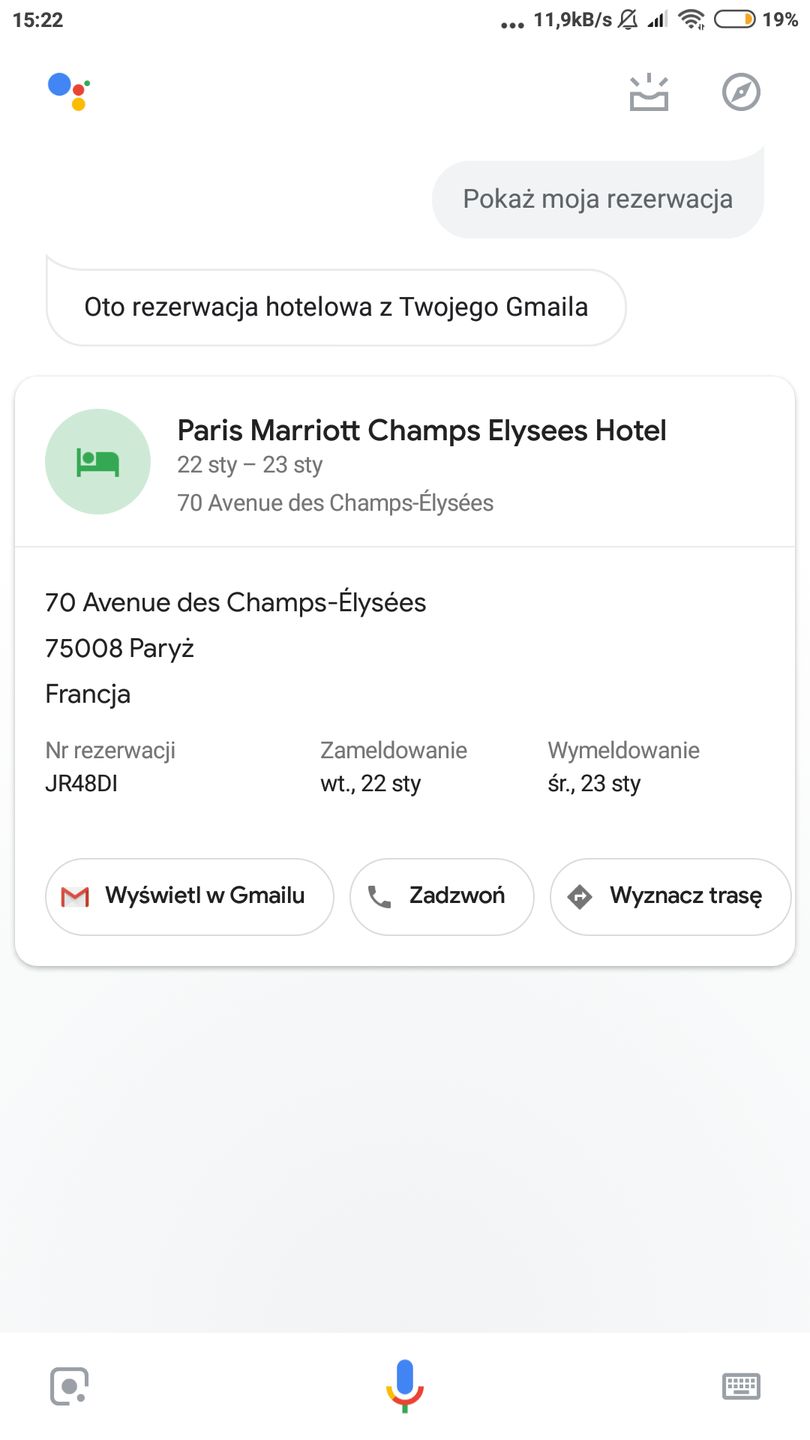
Task: Open the keyboard input icon
Action: point(741,1386)
